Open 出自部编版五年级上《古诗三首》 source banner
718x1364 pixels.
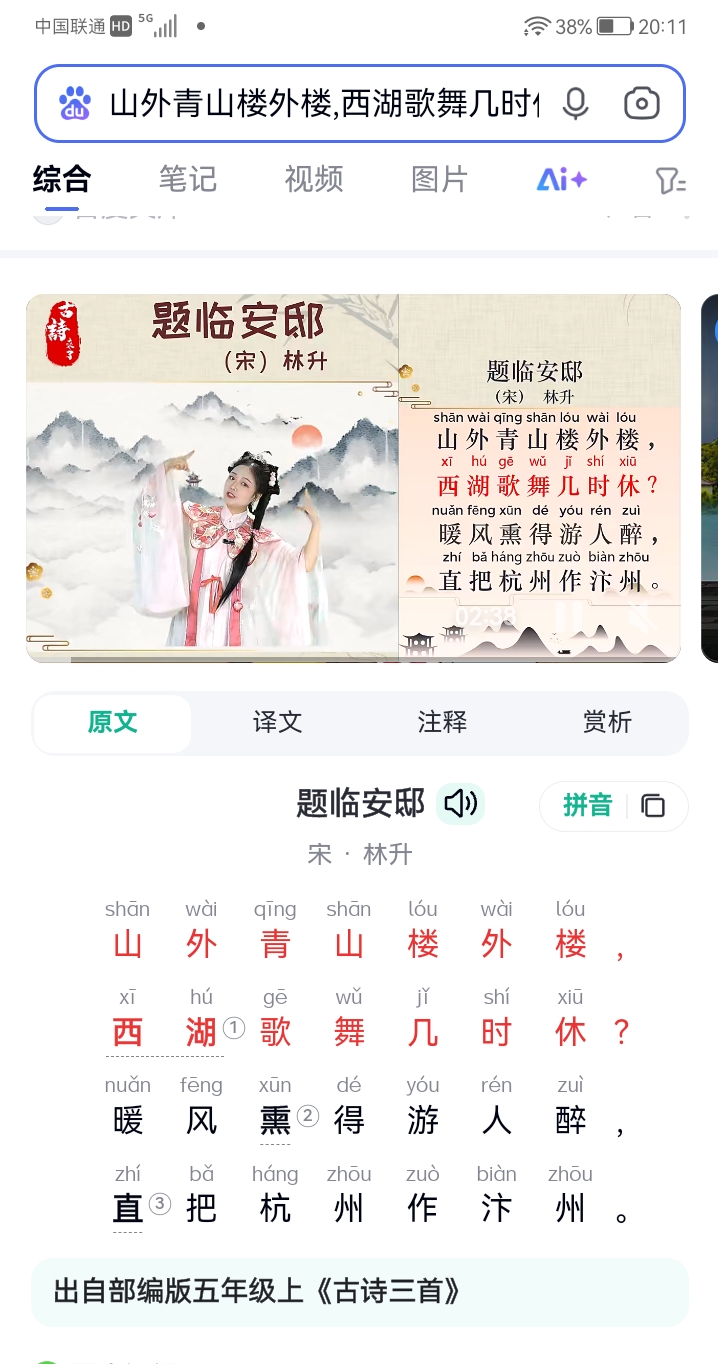(x=360, y=1291)
